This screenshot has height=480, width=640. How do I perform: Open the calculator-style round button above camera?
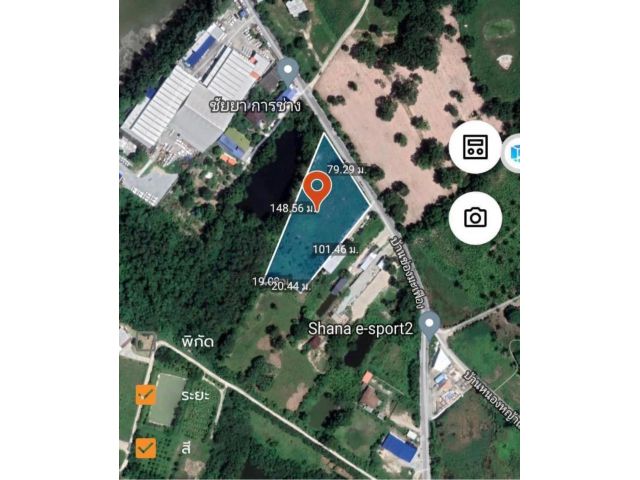475,148
